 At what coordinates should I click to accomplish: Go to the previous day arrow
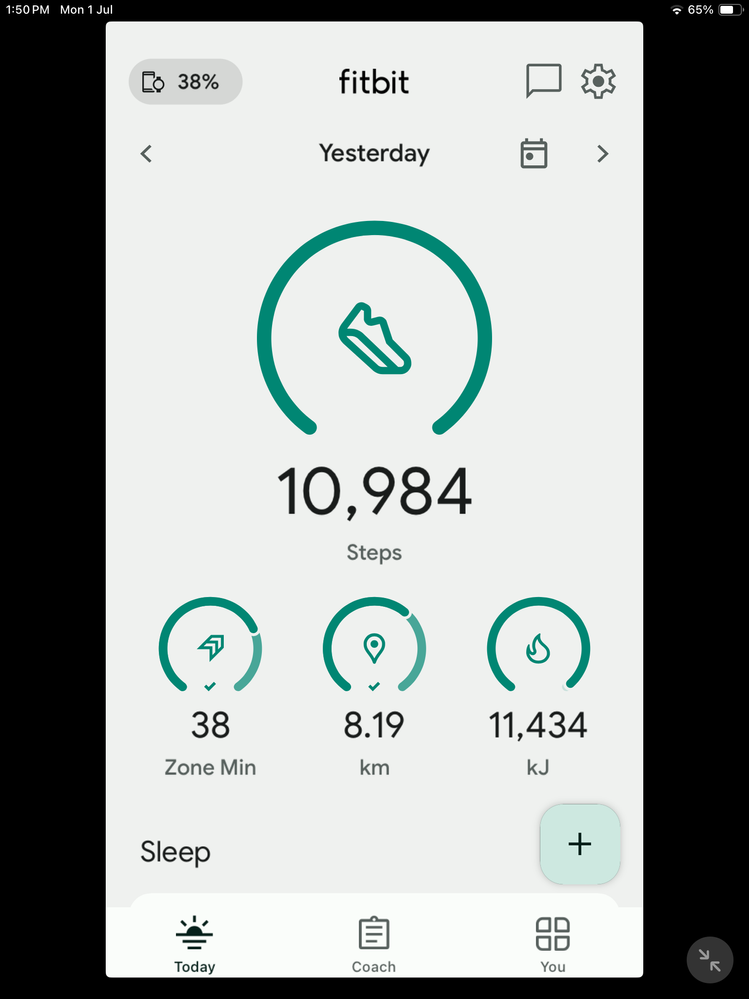pos(147,154)
